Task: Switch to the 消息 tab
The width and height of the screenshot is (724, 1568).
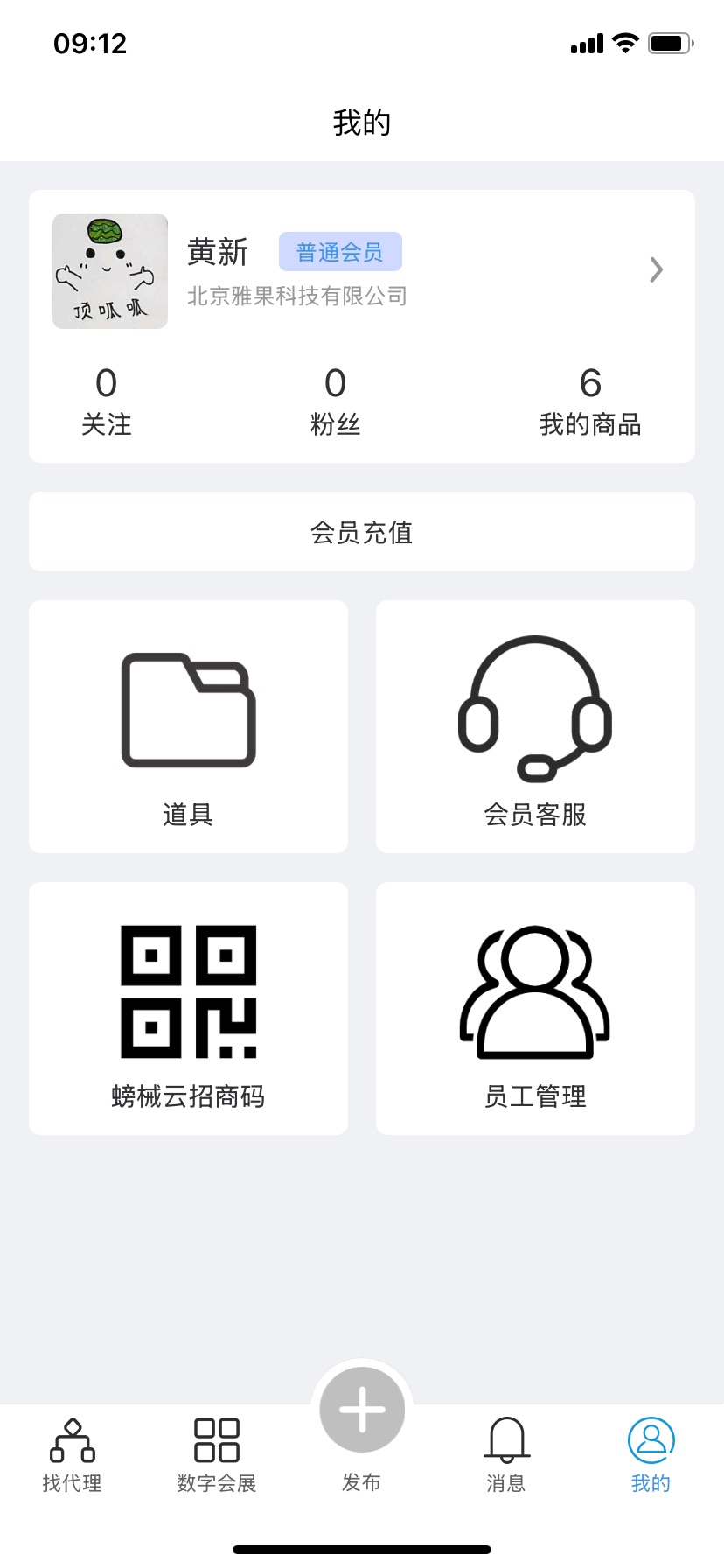Action: (x=505, y=1452)
